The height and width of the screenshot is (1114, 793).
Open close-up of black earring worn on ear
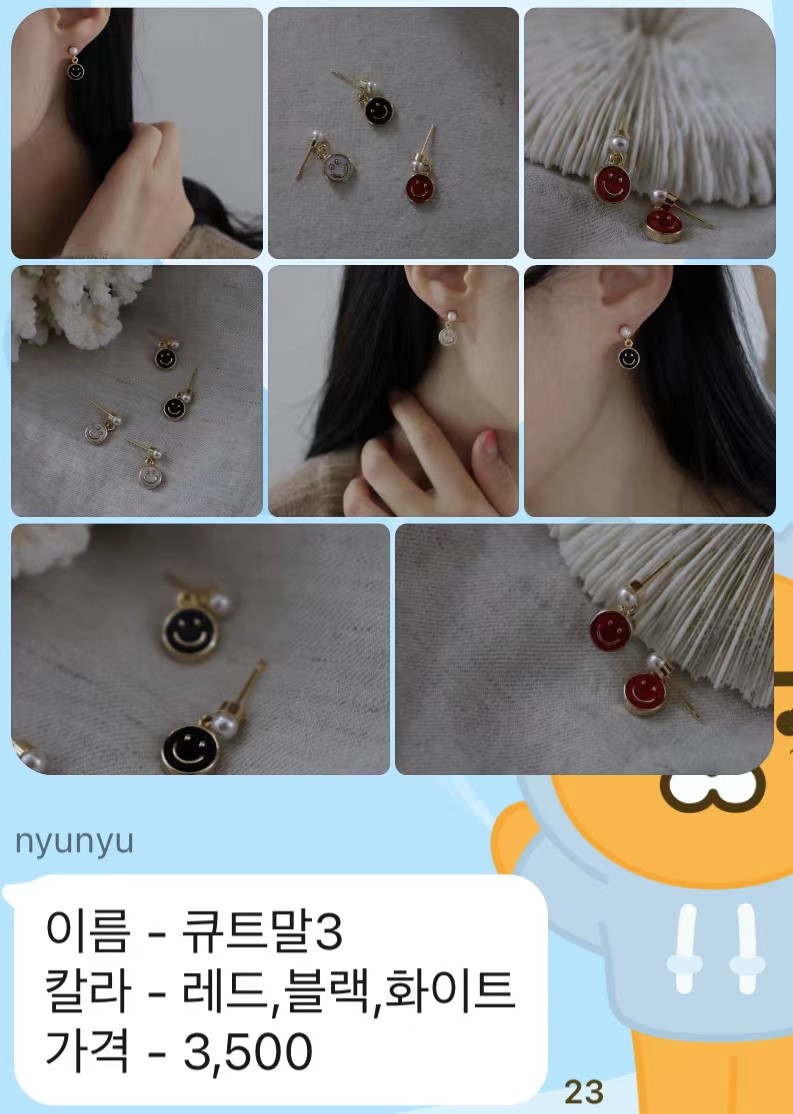(649, 390)
